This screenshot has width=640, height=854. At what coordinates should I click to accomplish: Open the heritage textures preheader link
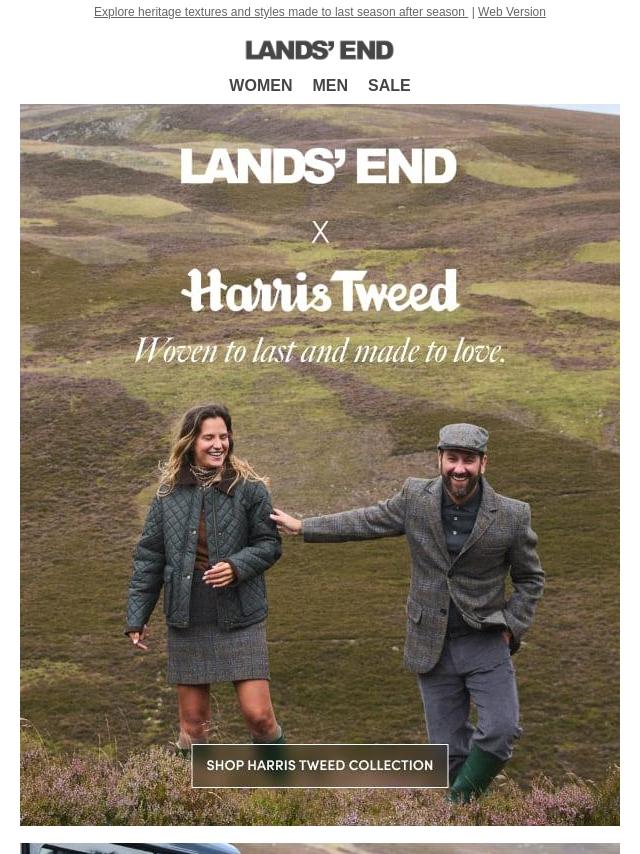pos(280,12)
